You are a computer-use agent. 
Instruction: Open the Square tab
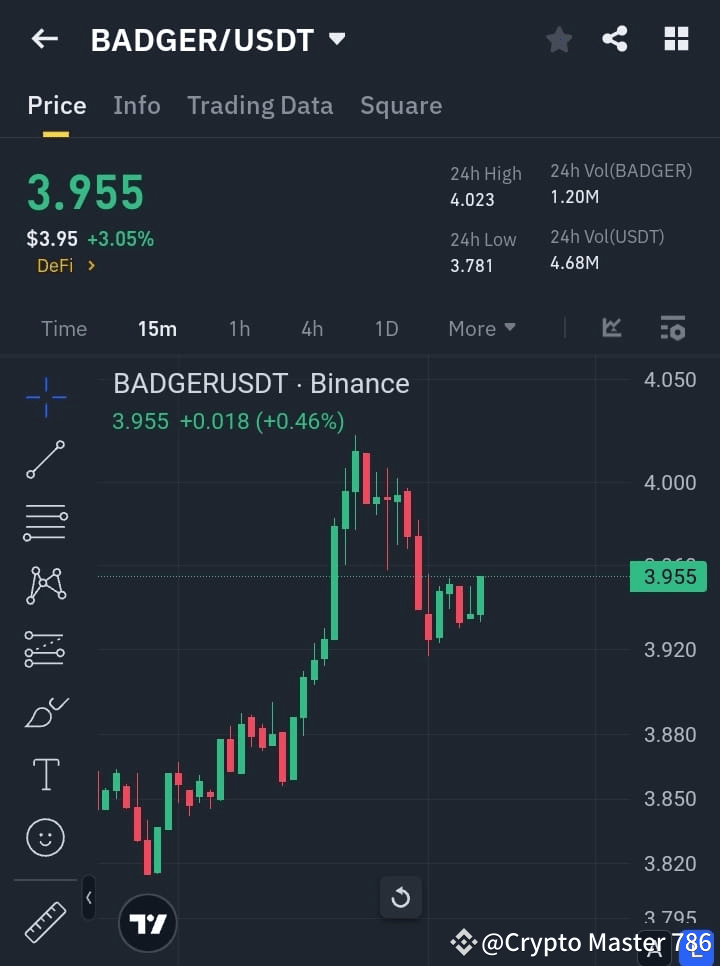[401, 105]
